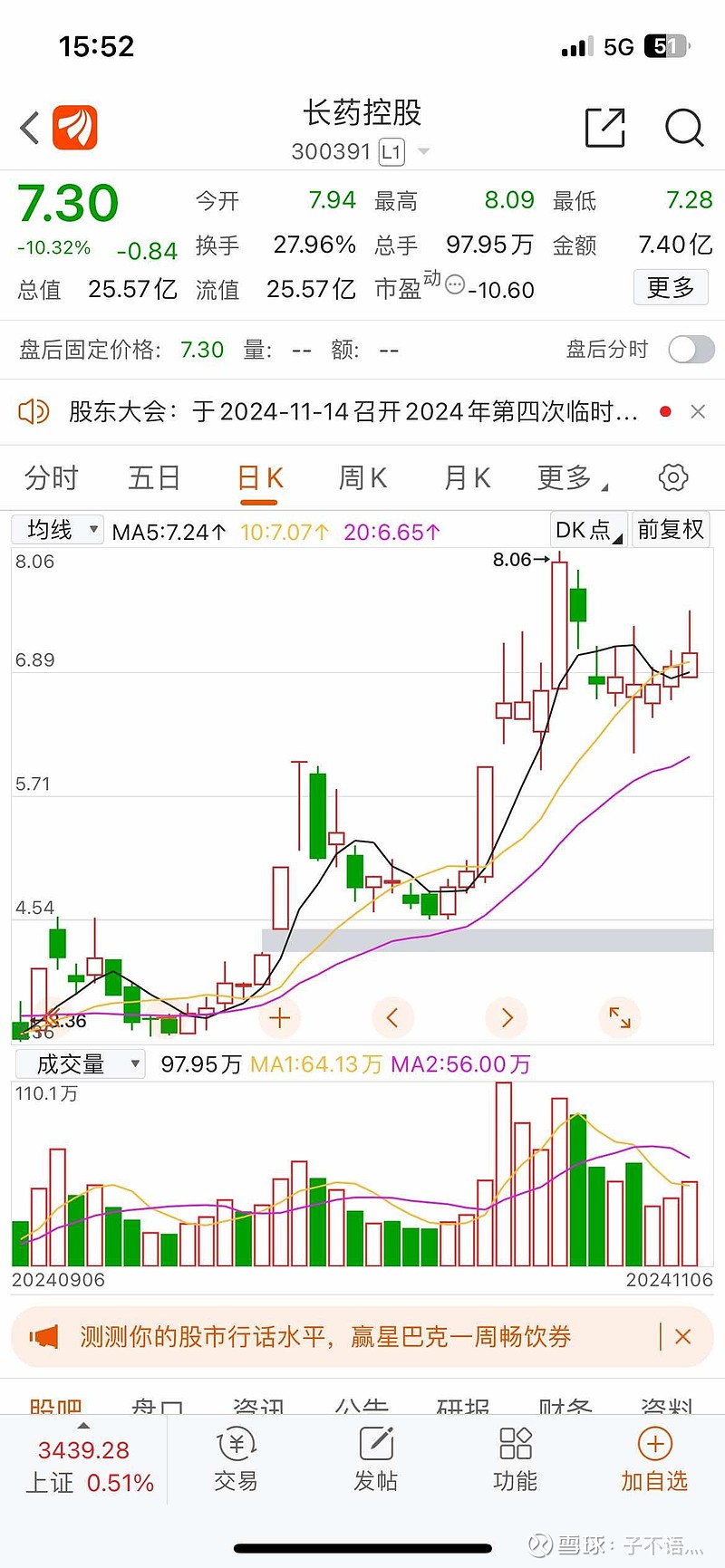Expand the chart to fullscreen

click(x=619, y=1017)
